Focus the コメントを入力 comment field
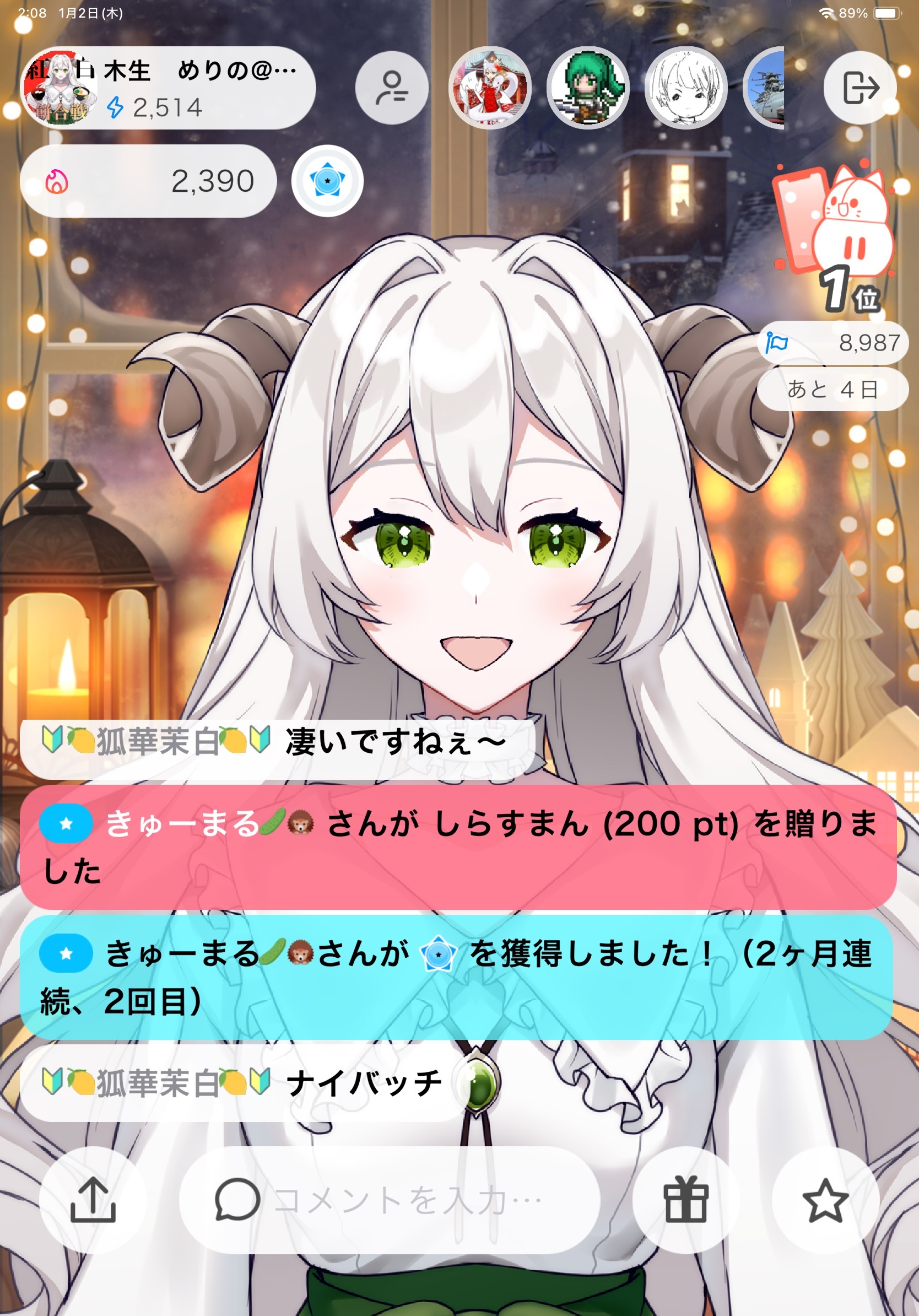The width and height of the screenshot is (919, 1316). pyautogui.click(x=390, y=1200)
